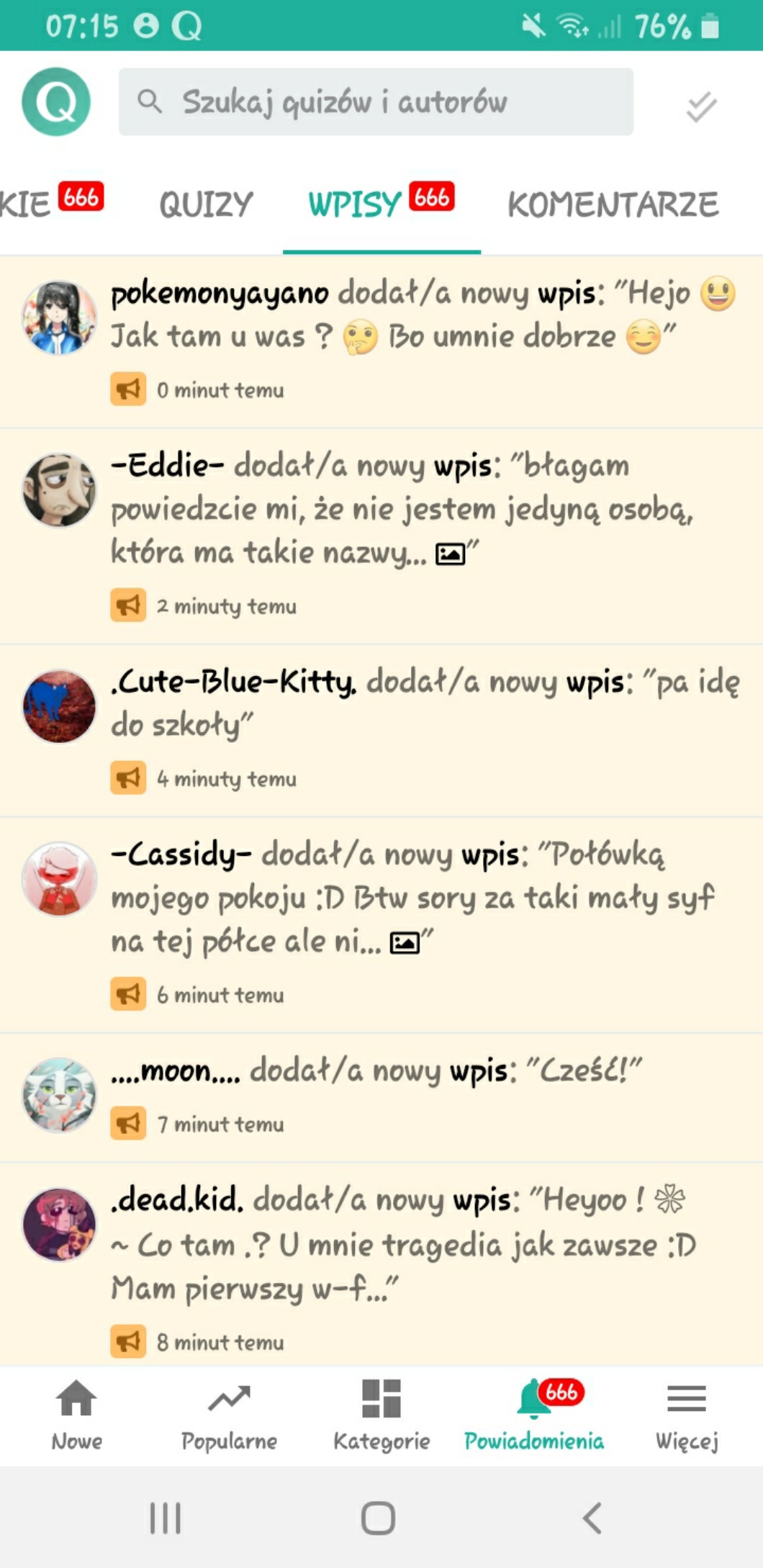Tap the system home button
Image resolution: width=763 pixels, height=1568 pixels.
coord(379,1518)
